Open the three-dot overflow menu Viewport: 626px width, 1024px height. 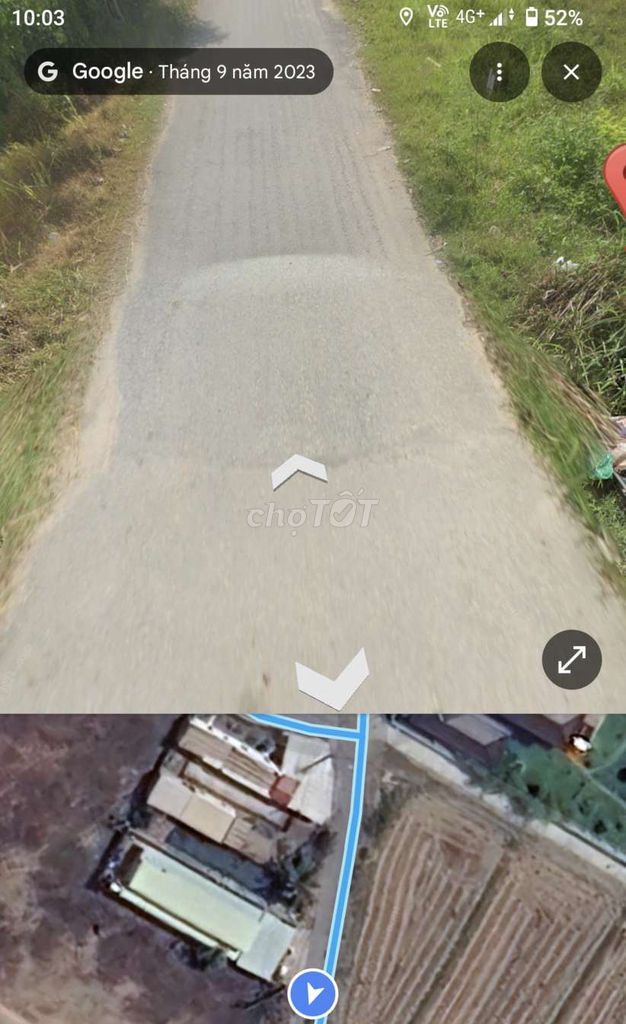pos(499,72)
